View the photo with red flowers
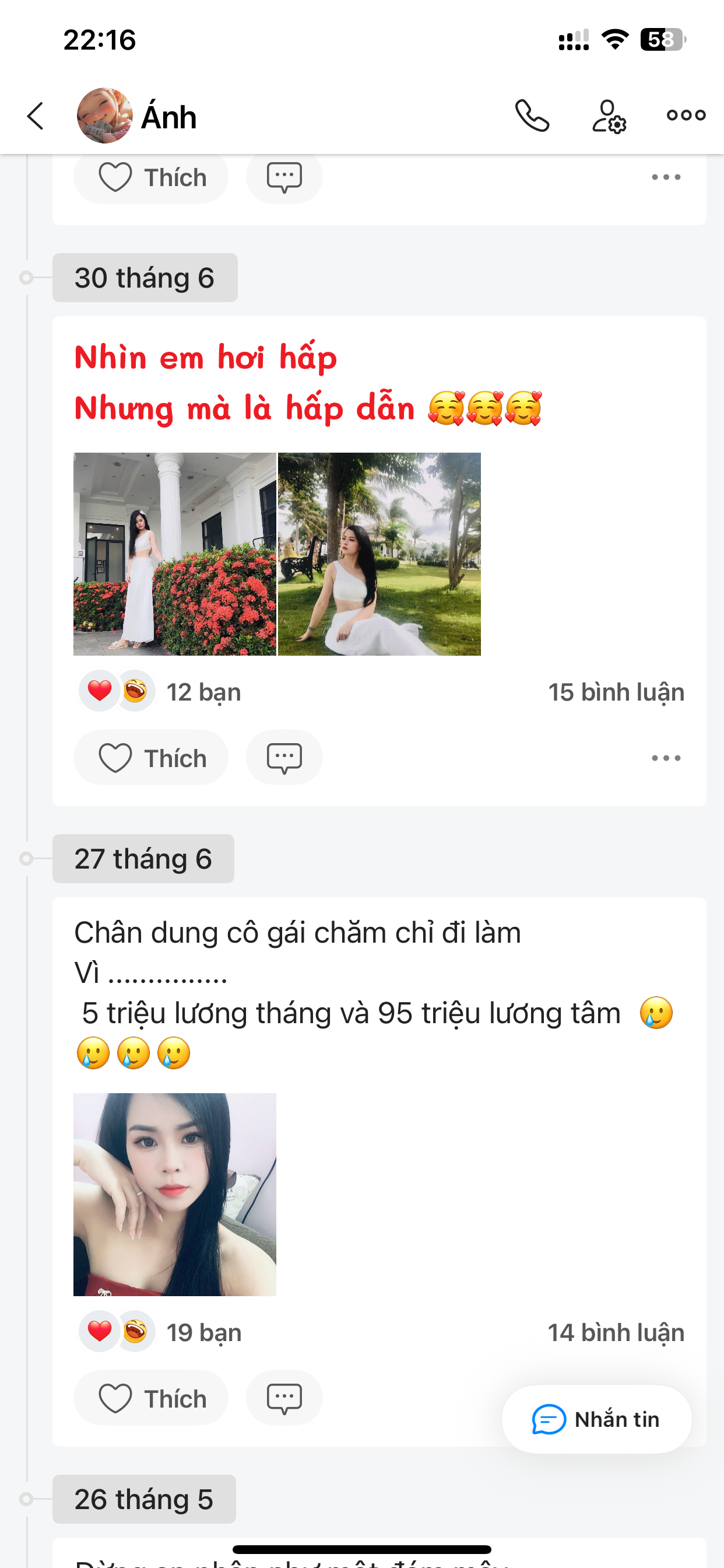Viewport: 724px width, 1568px height. (x=175, y=554)
